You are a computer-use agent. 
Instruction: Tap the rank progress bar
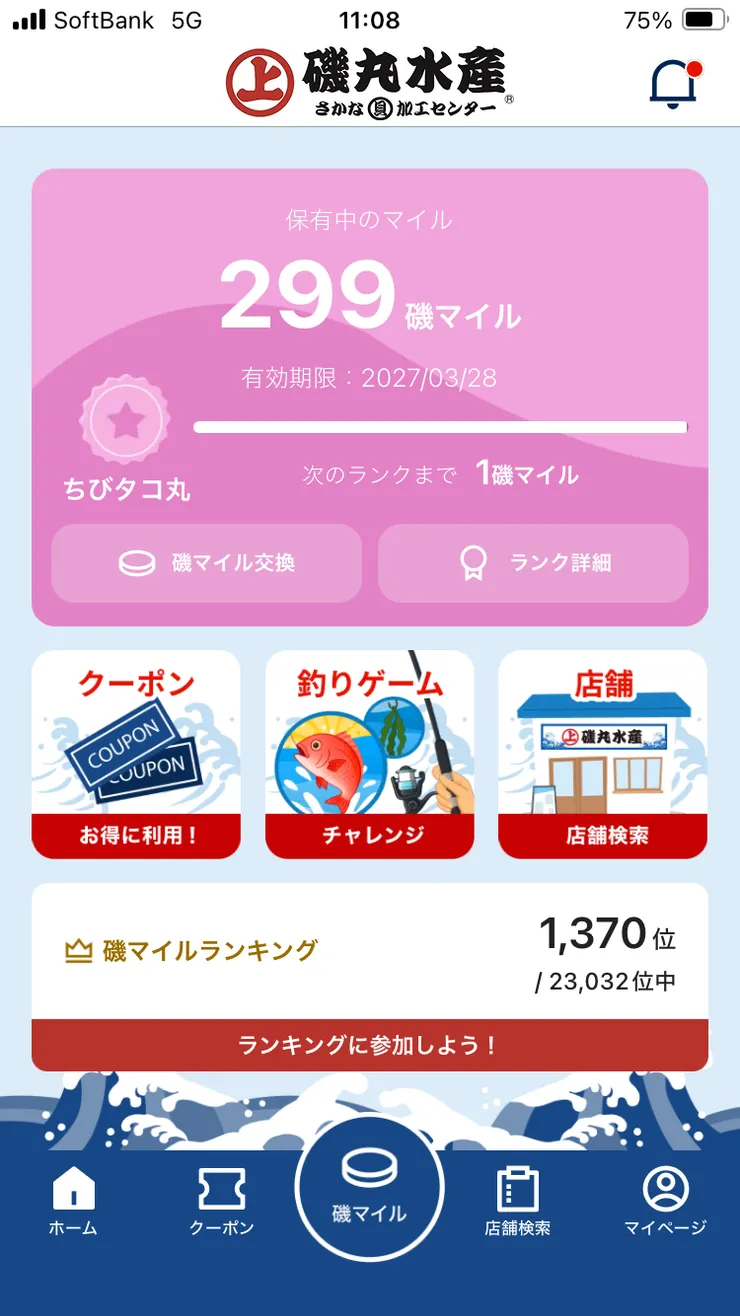point(443,426)
